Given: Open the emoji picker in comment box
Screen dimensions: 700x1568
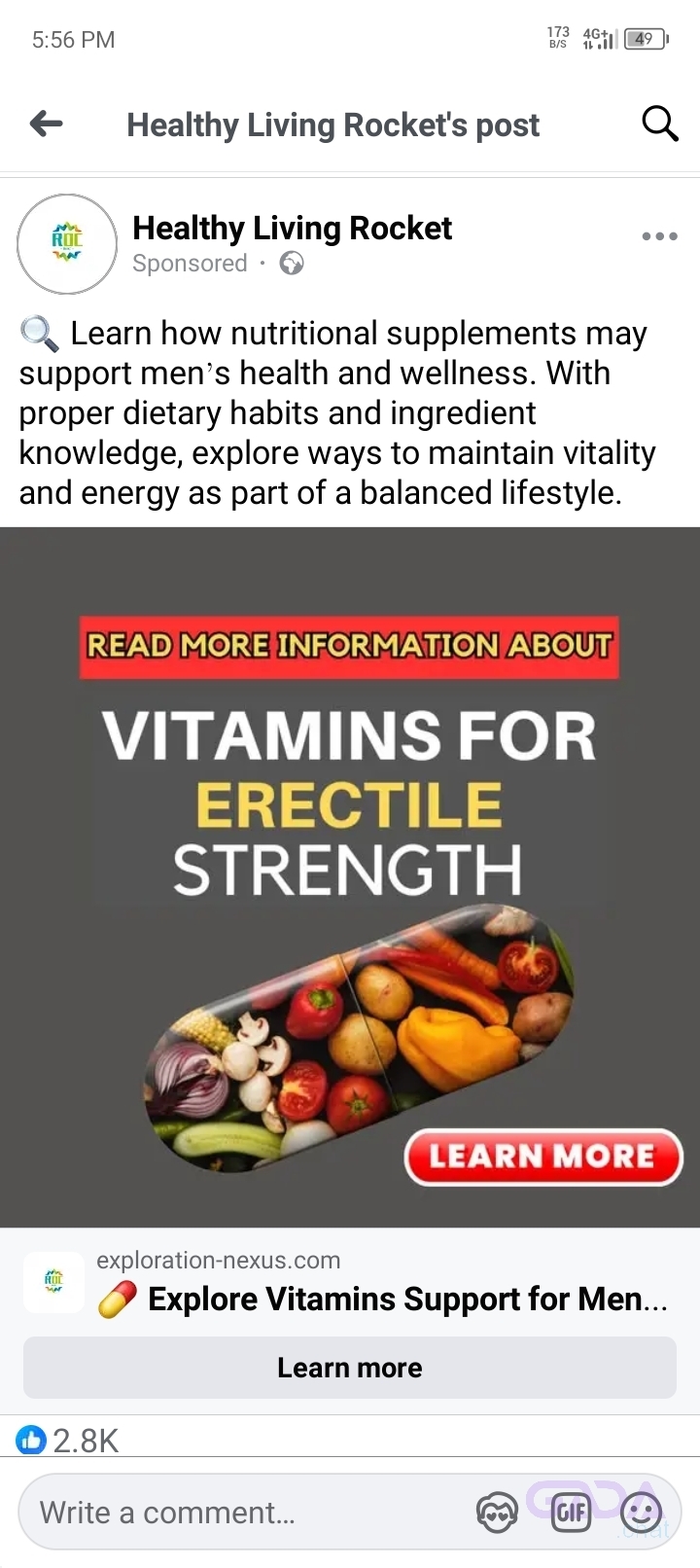Looking at the screenshot, I should click(641, 1513).
